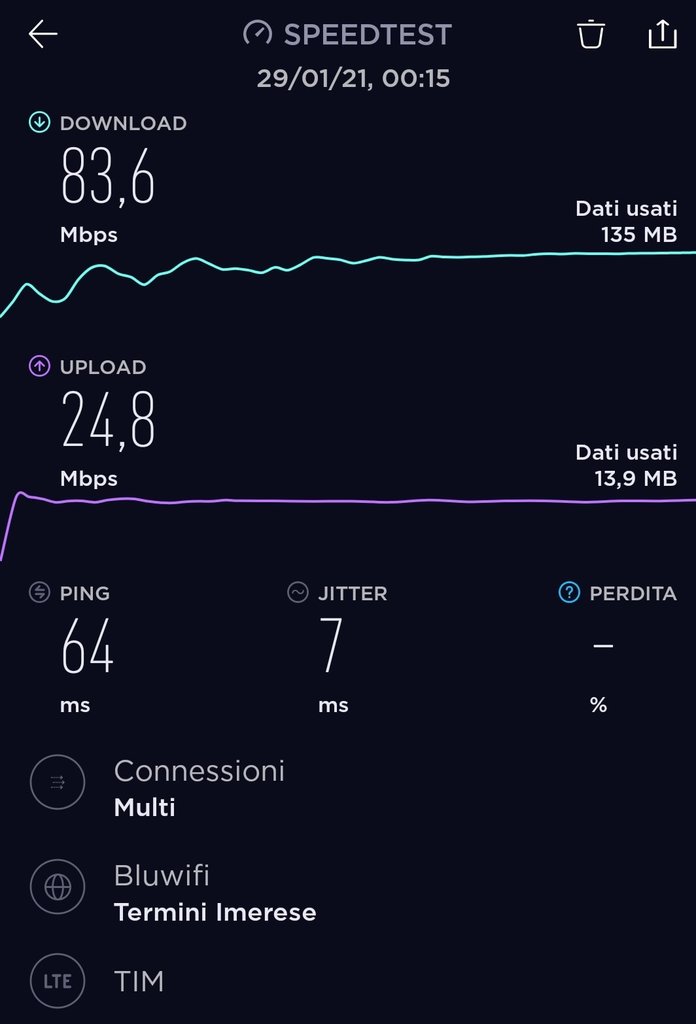Open the help icon next to PERDITA
The image size is (696, 1024).
point(569,593)
